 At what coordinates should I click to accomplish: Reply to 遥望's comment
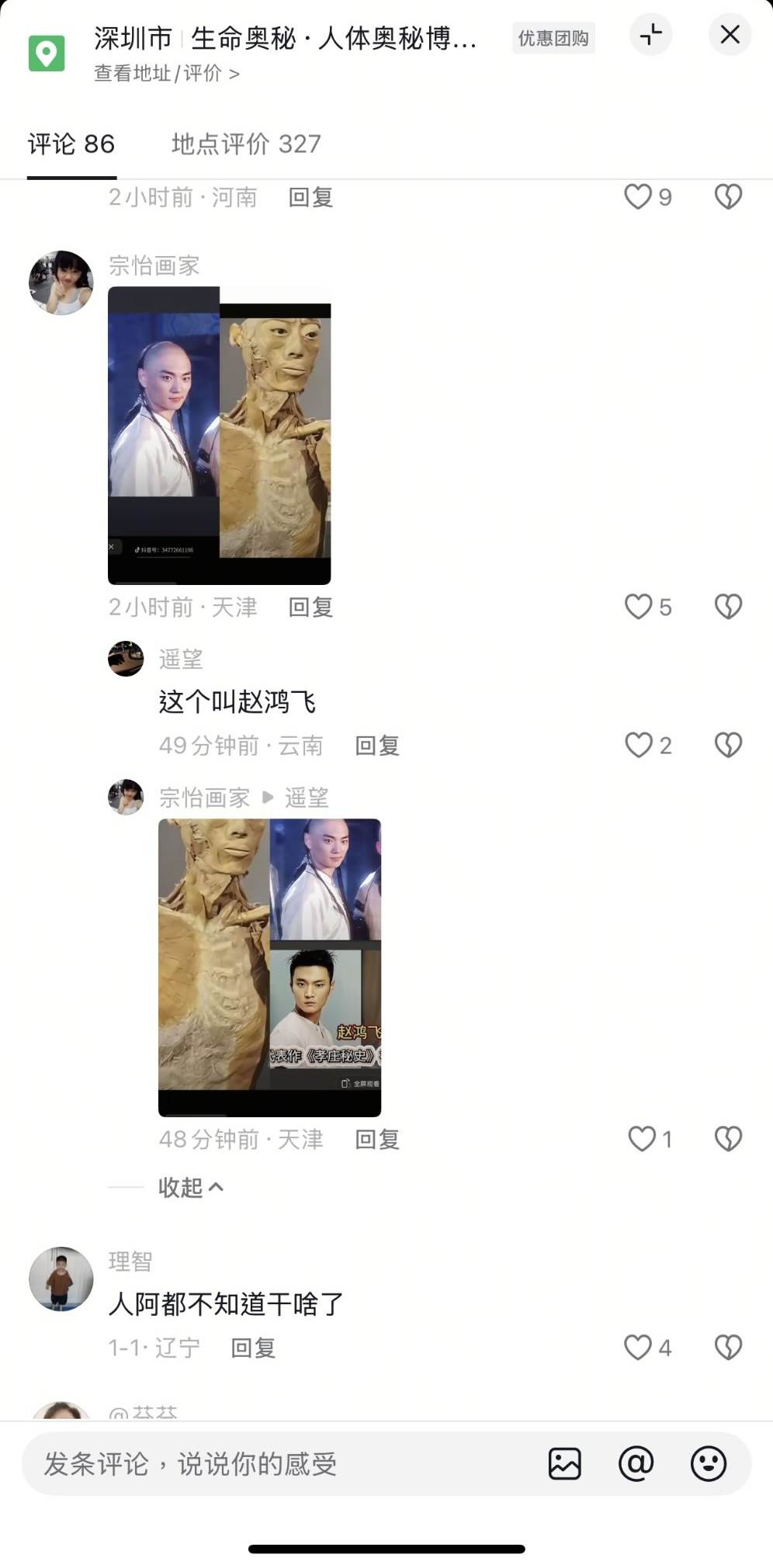click(x=377, y=746)
